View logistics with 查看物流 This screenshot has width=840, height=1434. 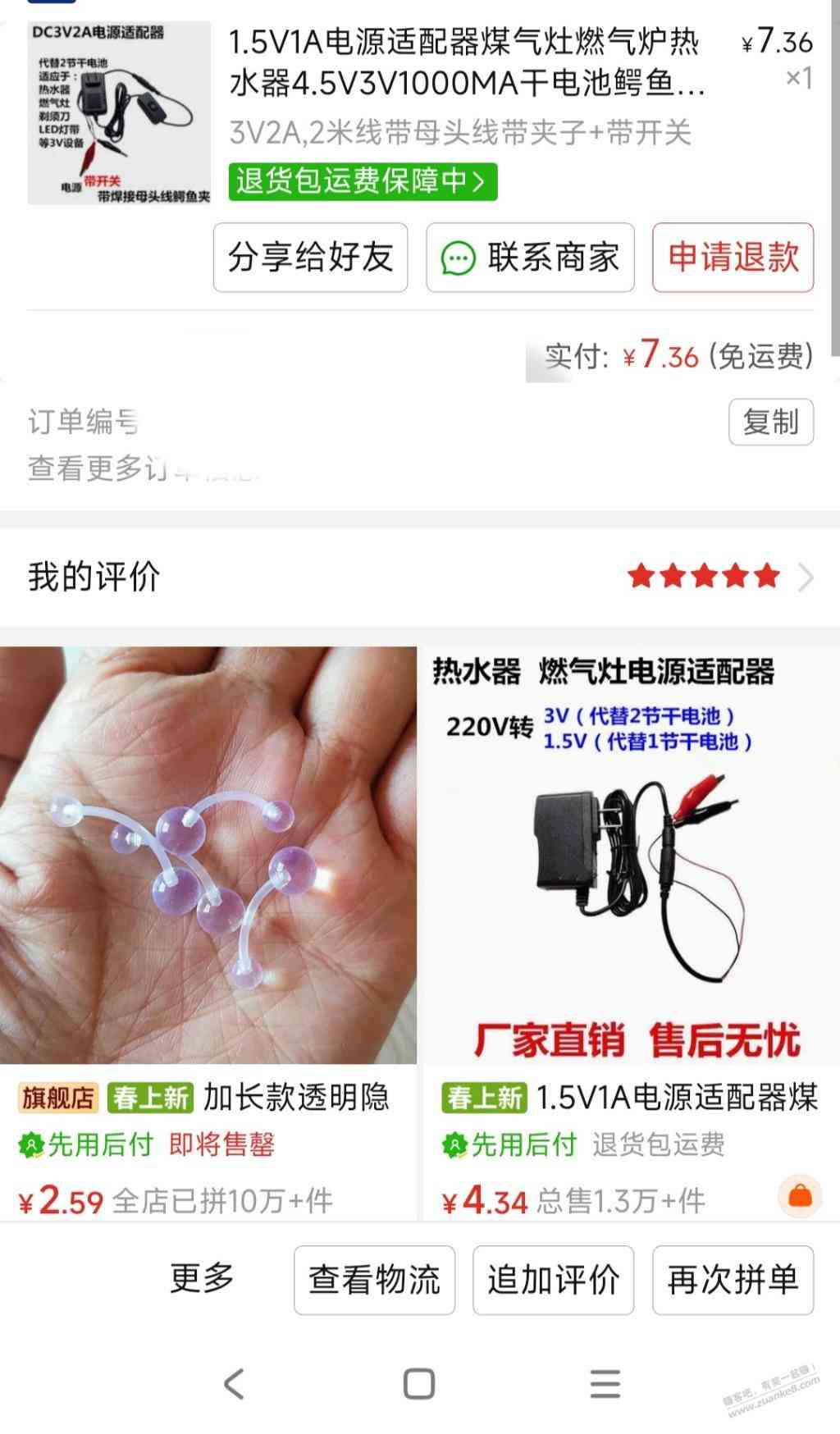click(374, 1280)
